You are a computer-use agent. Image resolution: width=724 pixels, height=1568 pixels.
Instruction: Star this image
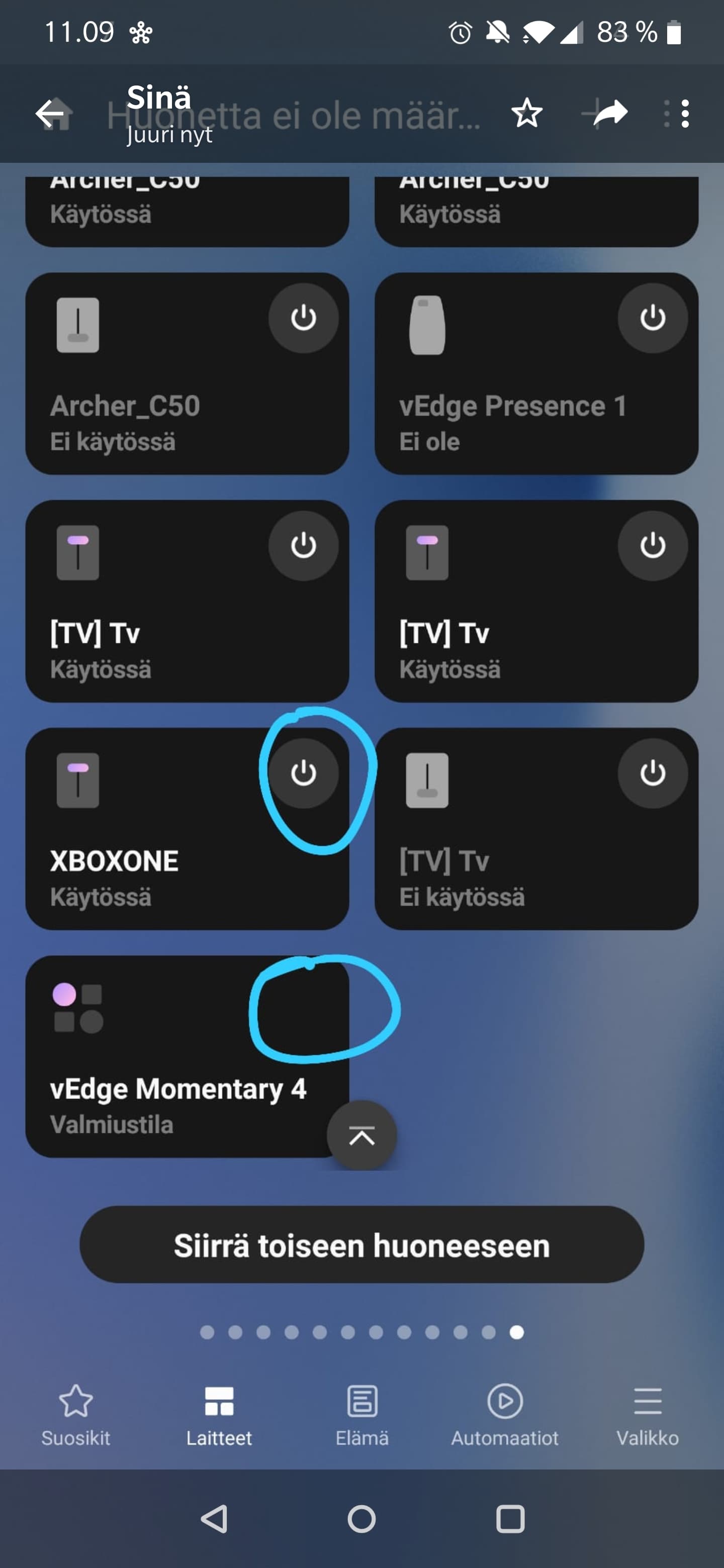coord(527,113)
